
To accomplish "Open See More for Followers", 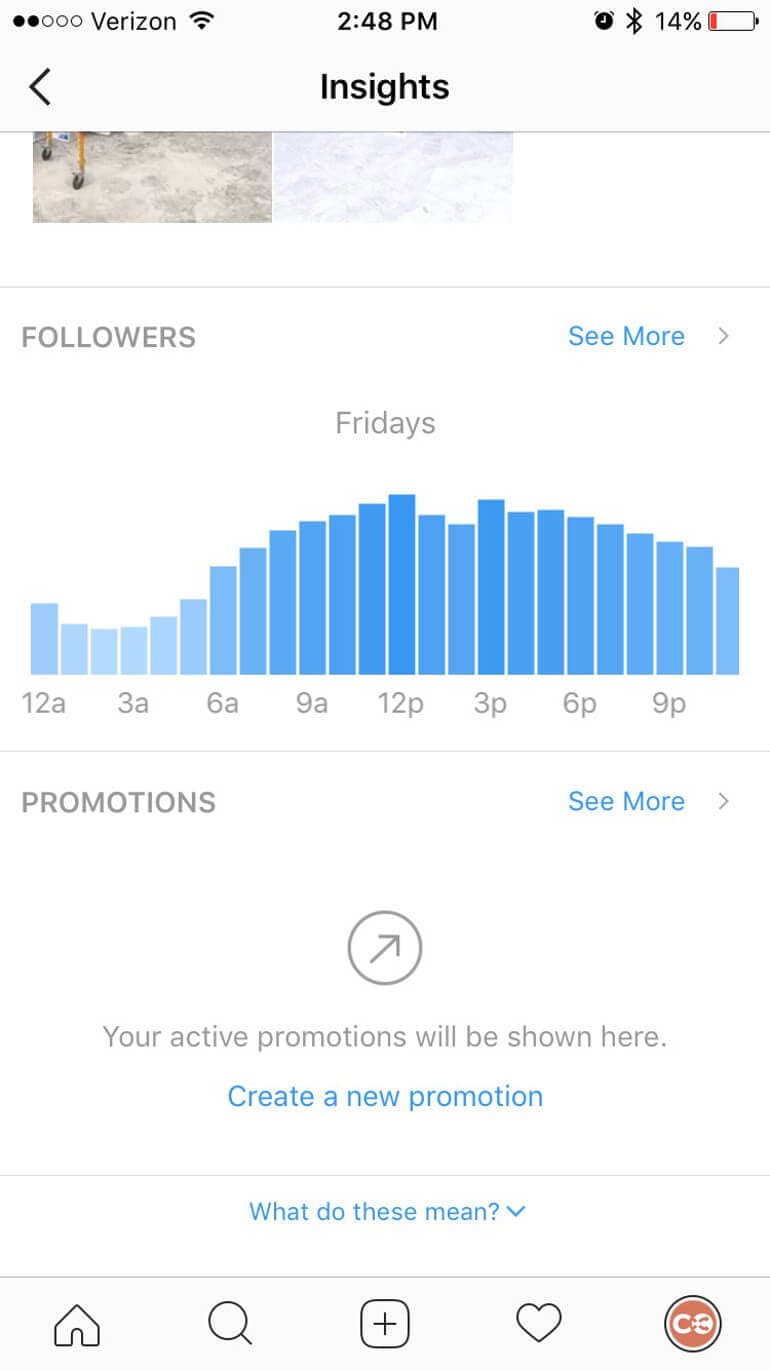I will click(648, 336).
